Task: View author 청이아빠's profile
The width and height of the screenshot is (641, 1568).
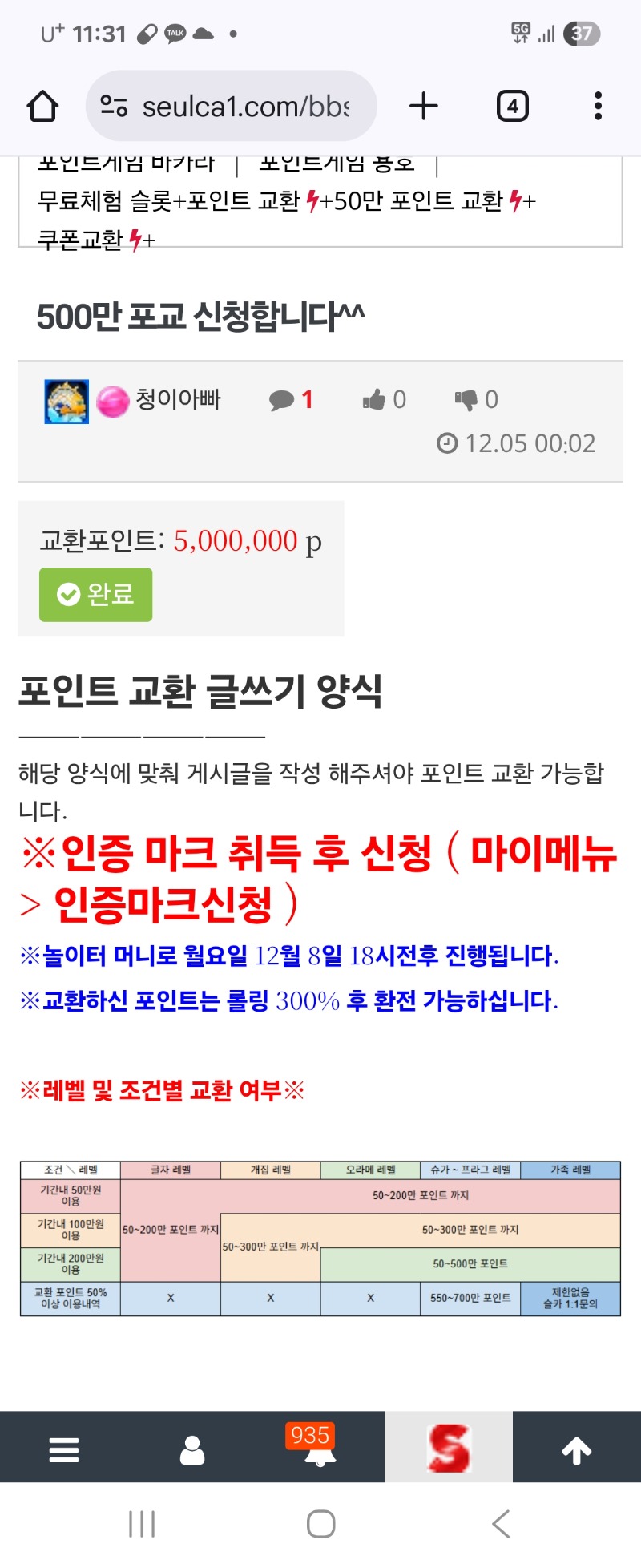Action: click(x=178, y=399)
